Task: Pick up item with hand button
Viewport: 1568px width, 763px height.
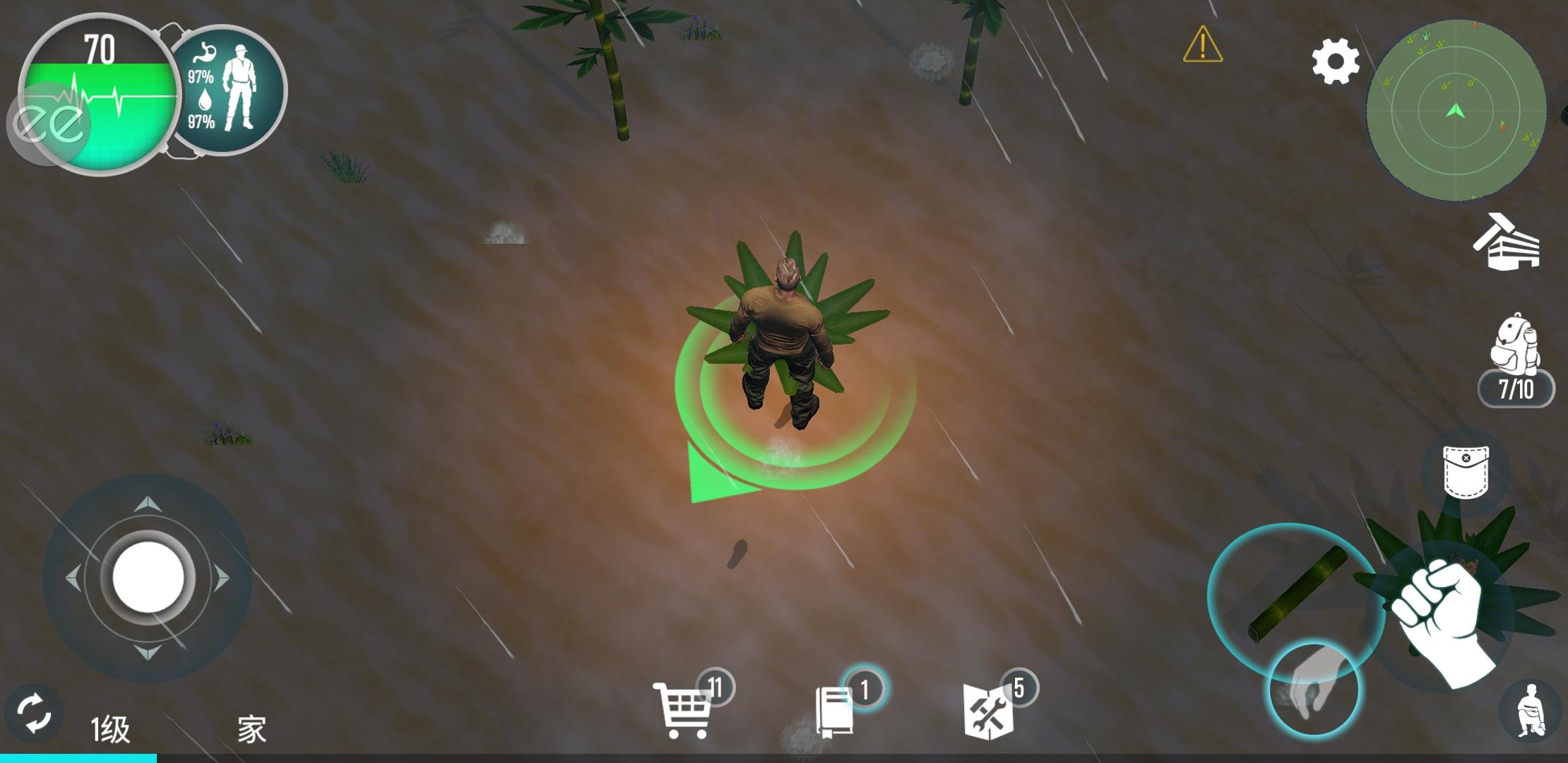Action: 1312,689
